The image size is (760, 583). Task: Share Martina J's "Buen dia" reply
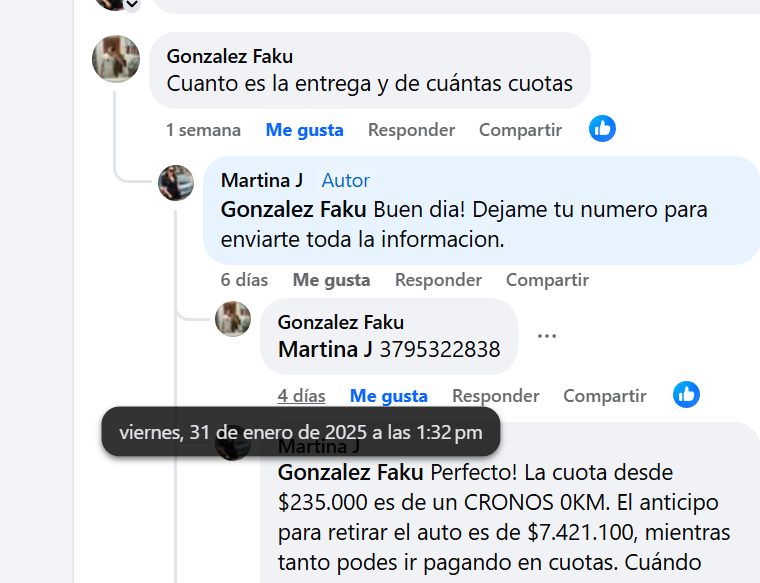click(x=547, y=280)
